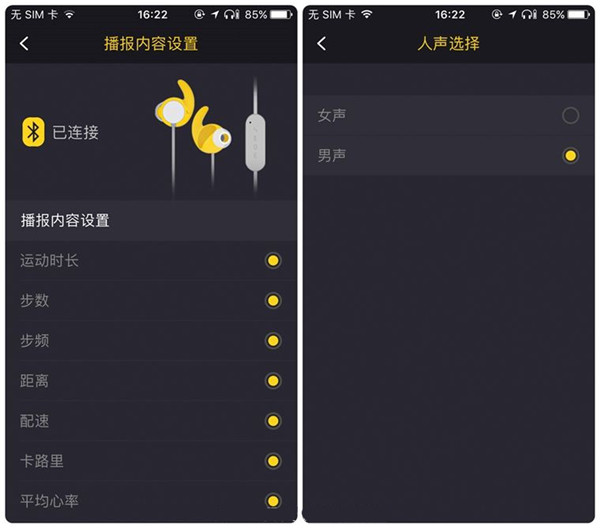Select 女声 voice option
The image size is (600, 528).
[570, 116]
